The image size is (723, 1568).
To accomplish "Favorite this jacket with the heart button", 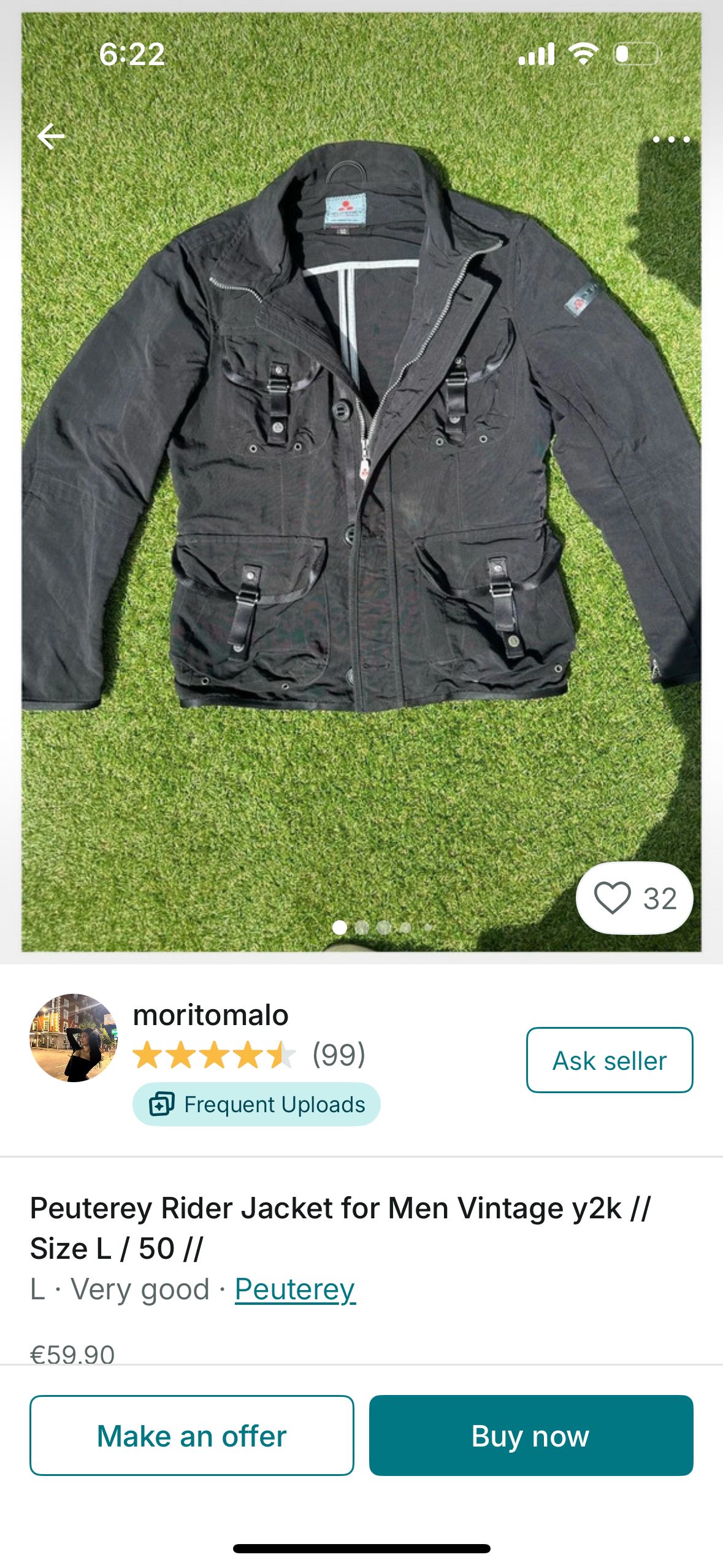I will (634, 898).
